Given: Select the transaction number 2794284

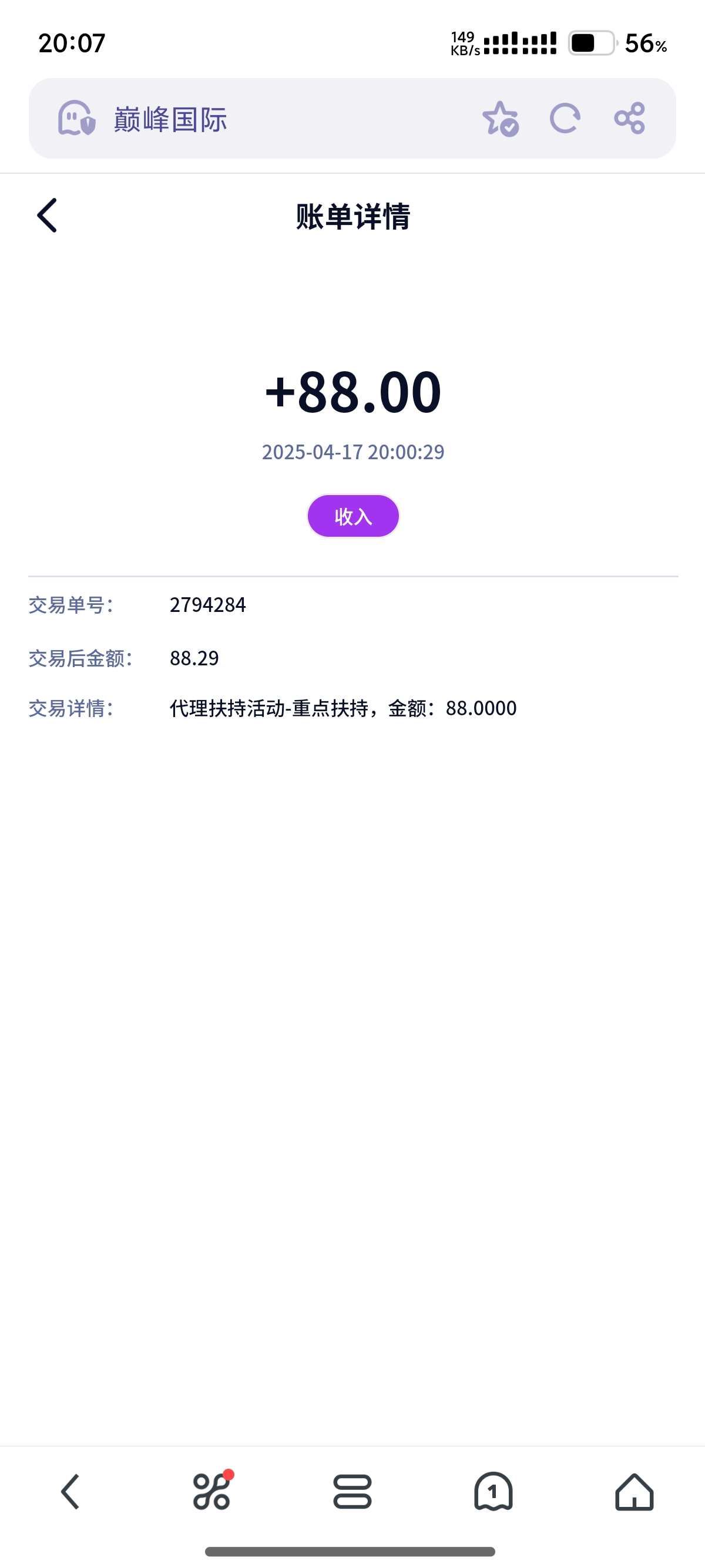Looking at the screenshot, I should pyautogui.click(x=207, y=605).
